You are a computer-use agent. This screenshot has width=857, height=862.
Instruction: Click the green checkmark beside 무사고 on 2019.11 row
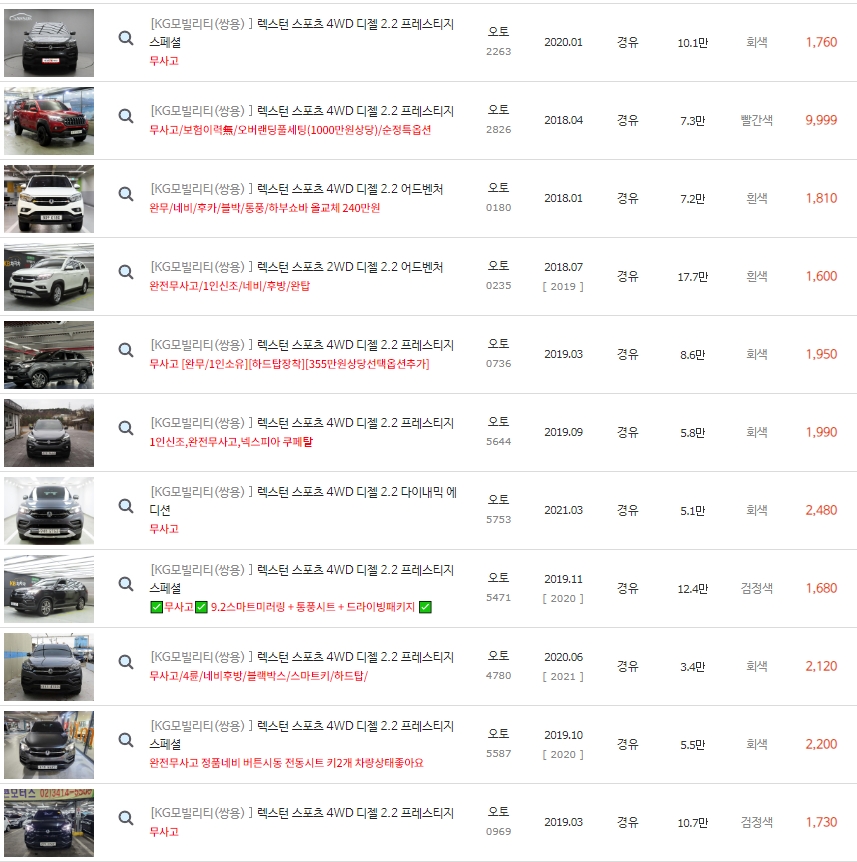(157, 608)
